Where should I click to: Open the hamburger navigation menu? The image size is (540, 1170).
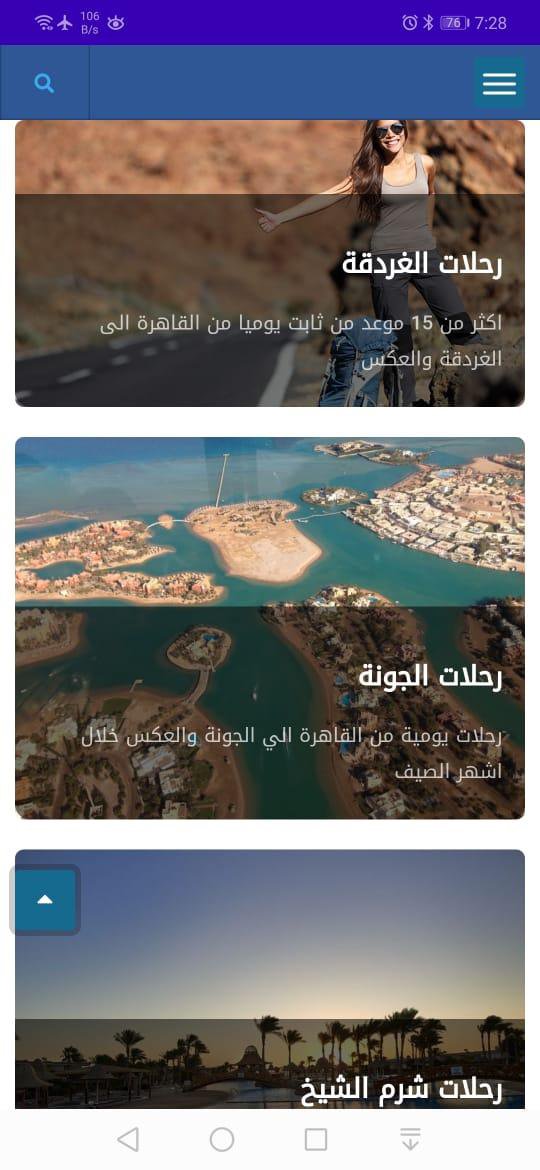pos(499,83)
